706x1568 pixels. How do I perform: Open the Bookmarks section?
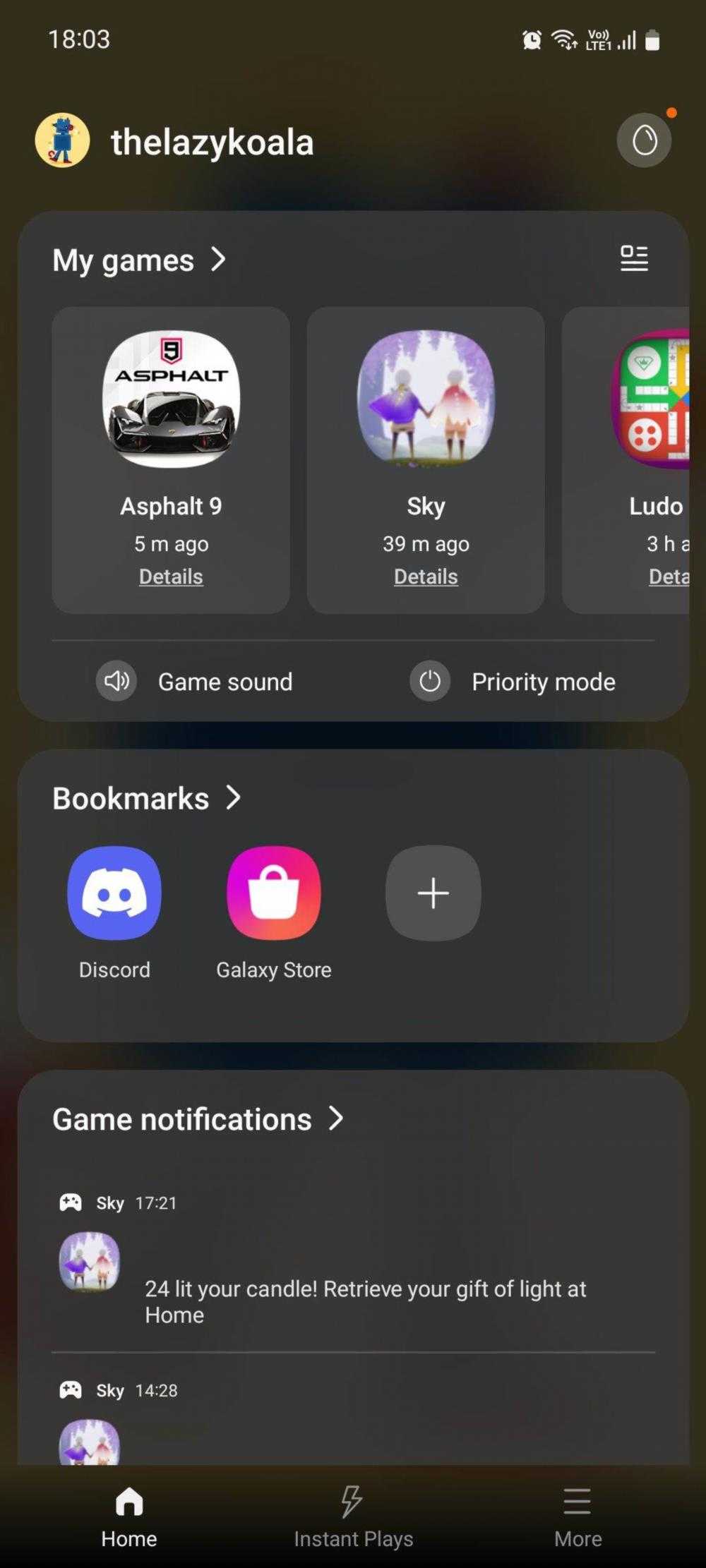coord(147,798)
